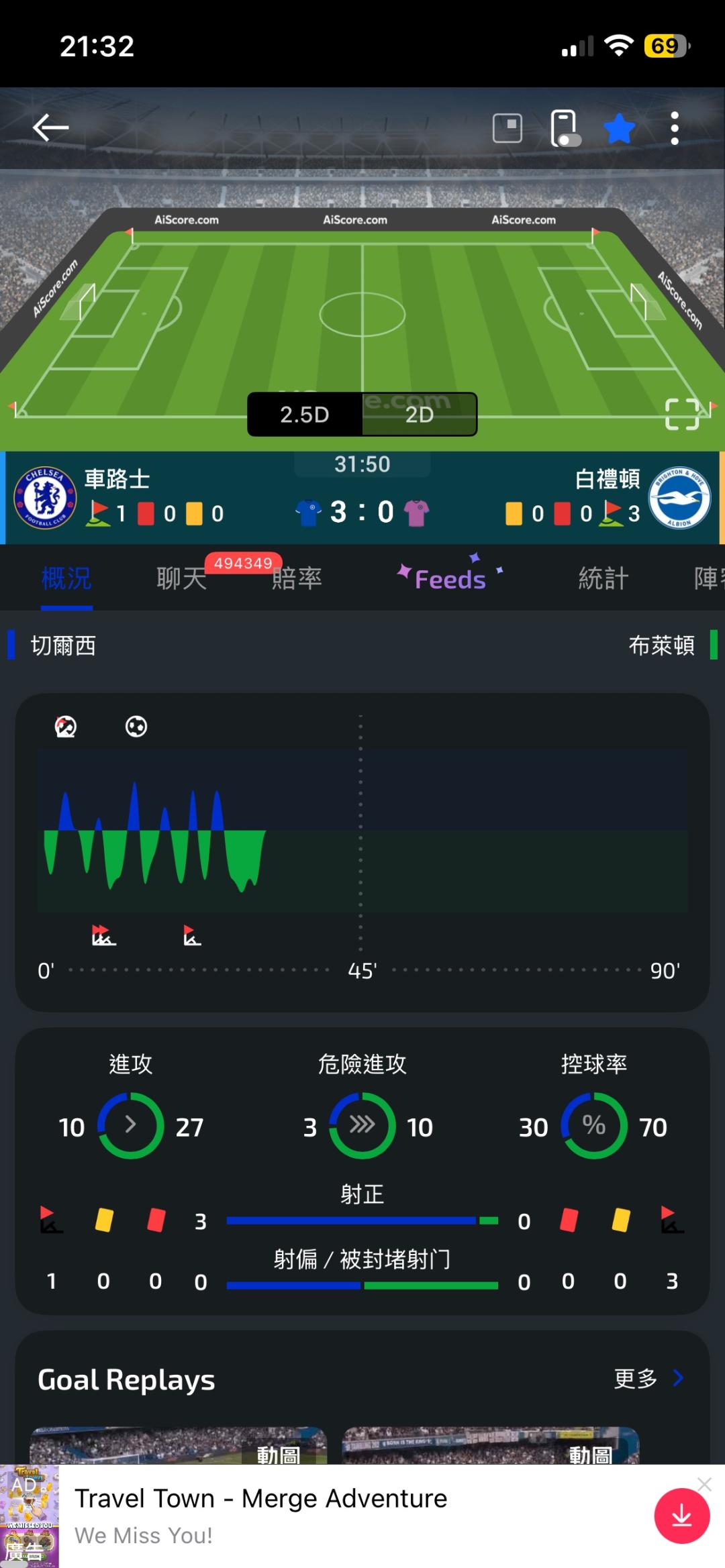Open the three-dot overflow menu

675,128
